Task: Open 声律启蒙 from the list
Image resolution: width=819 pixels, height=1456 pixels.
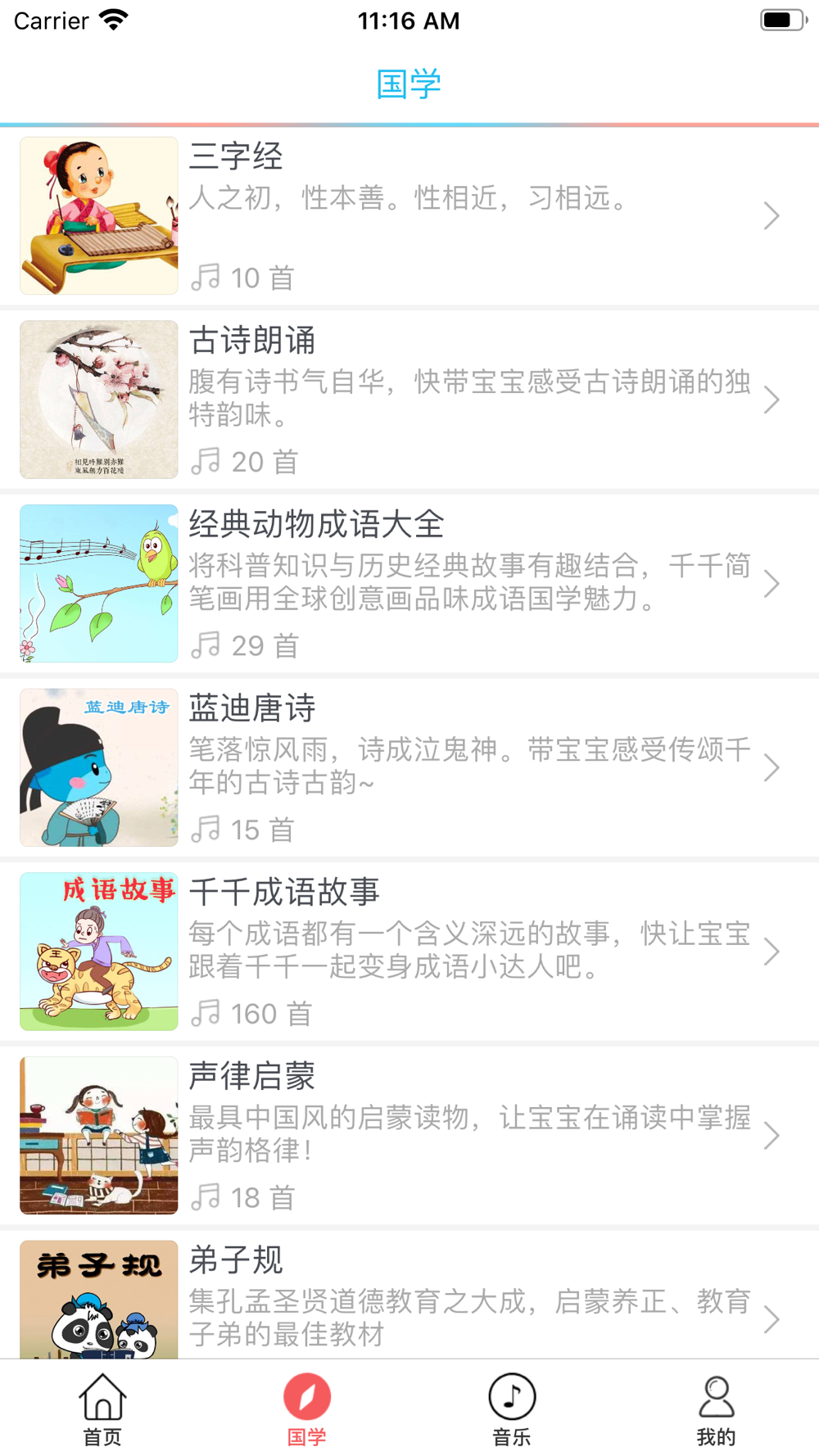Action: (409, 1136)
